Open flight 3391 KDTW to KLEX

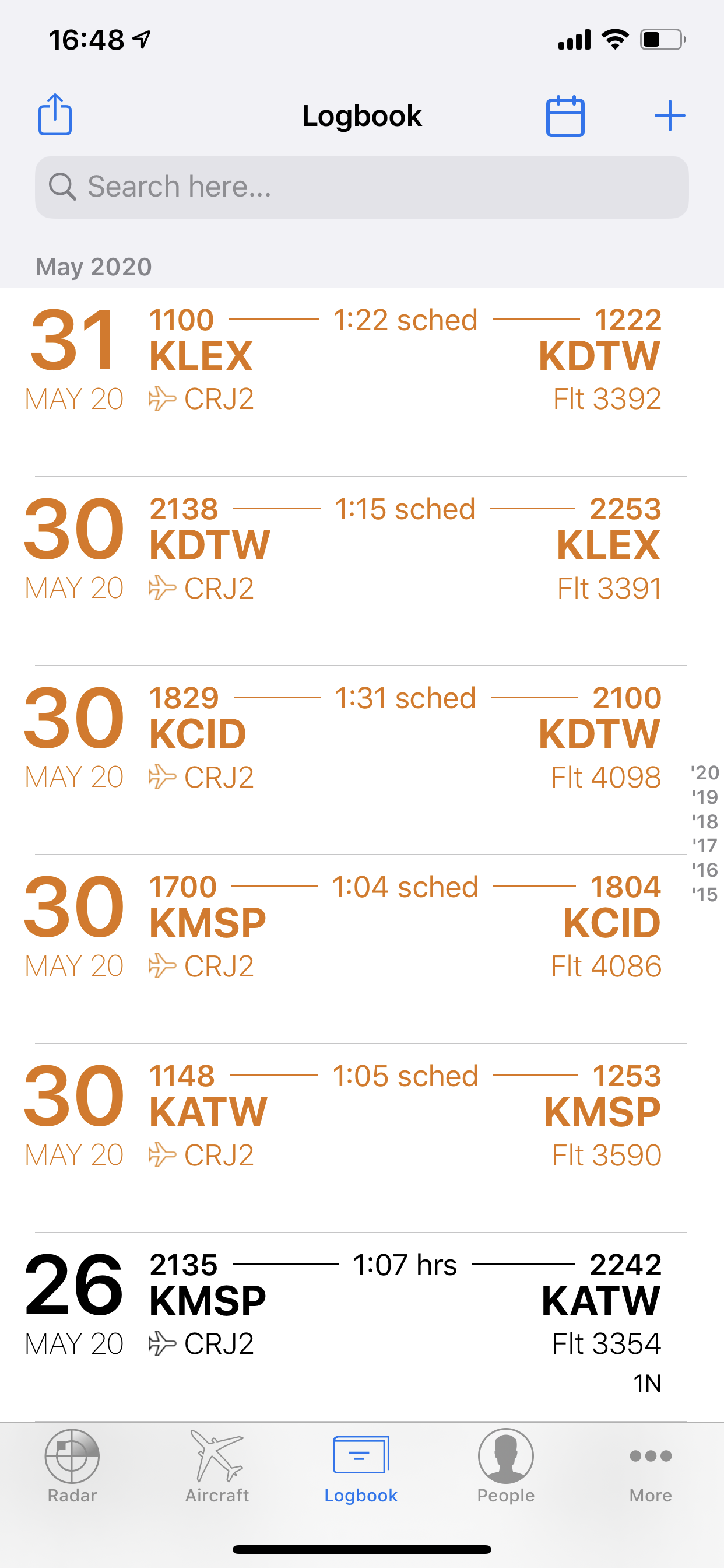click(x=361, y=570)
